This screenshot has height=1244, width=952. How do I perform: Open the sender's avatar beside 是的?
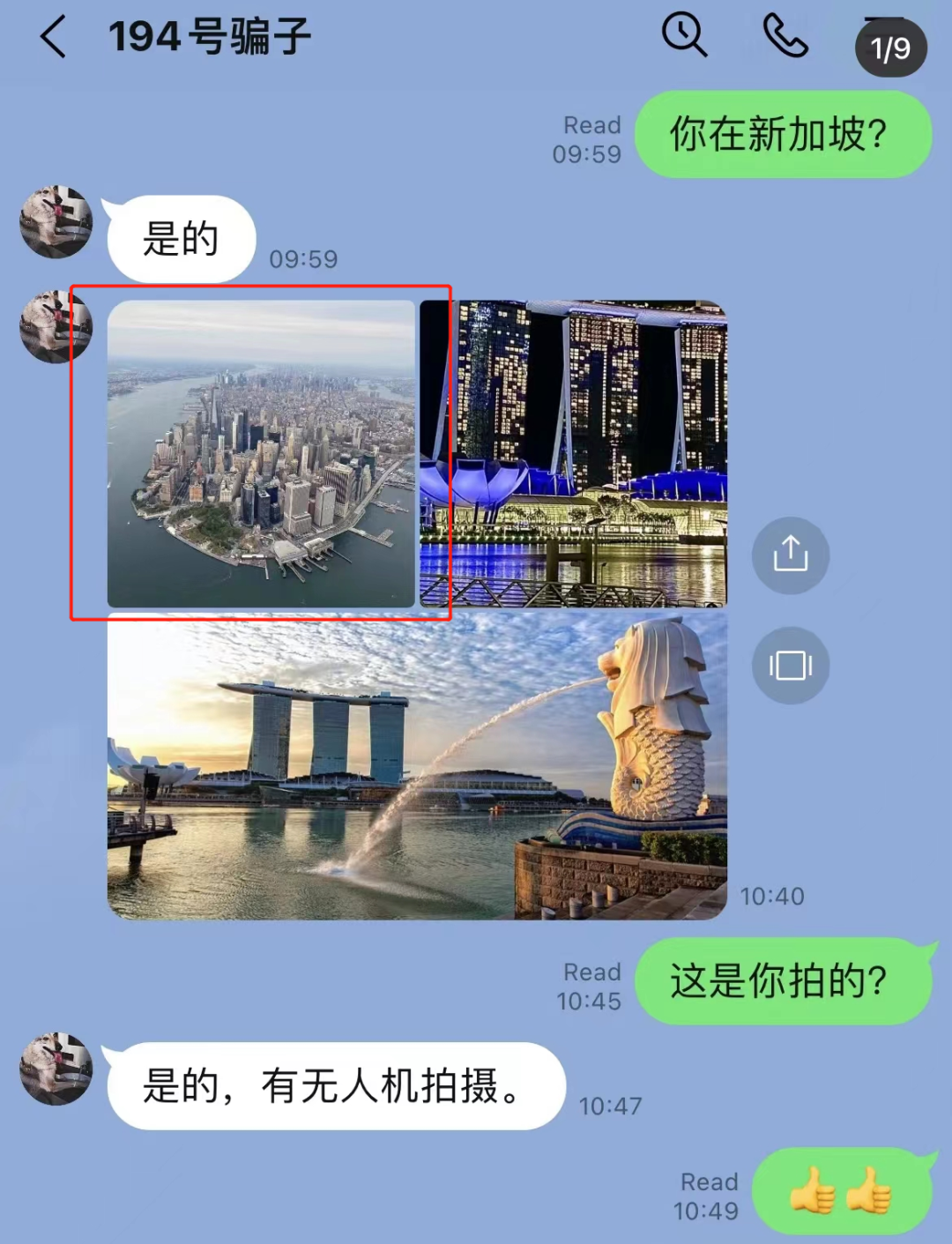pos(56,222)
